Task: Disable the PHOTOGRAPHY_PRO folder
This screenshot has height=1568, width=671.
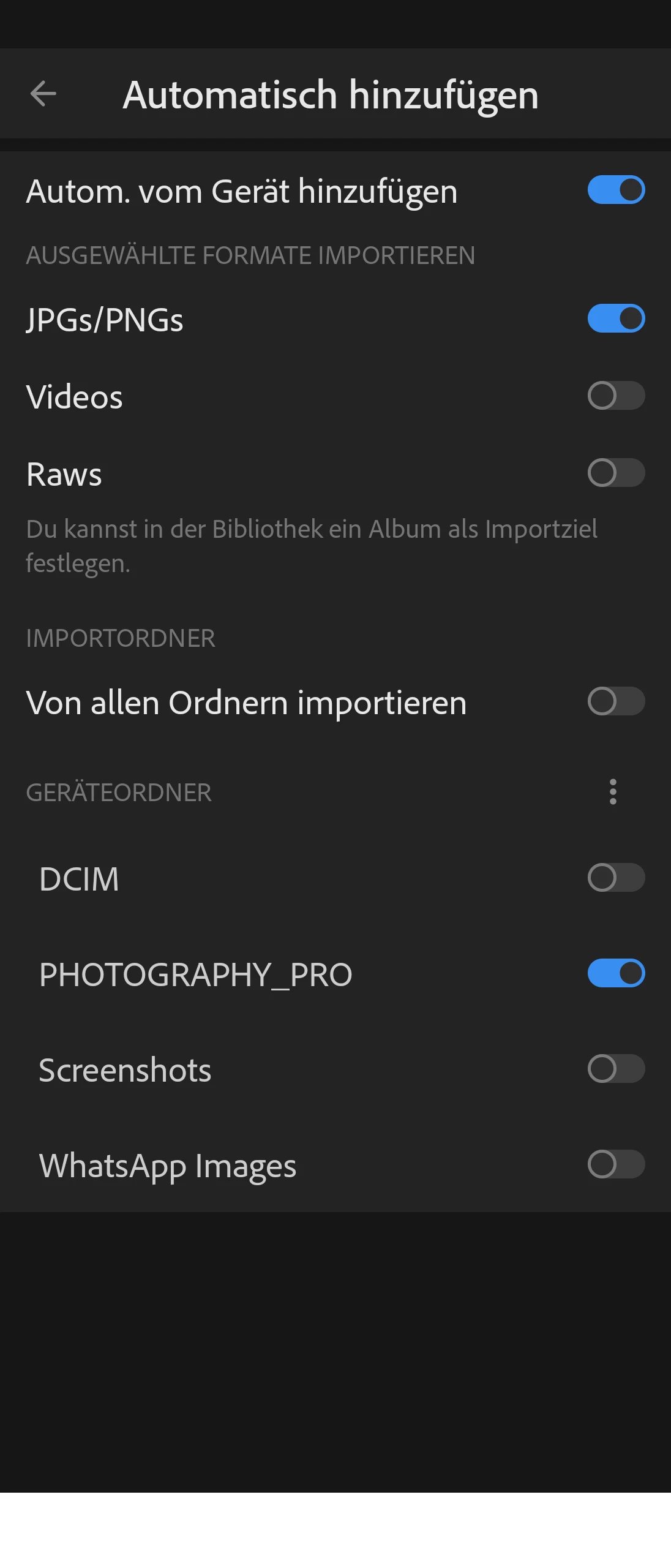Action: [x=616, y=973]
